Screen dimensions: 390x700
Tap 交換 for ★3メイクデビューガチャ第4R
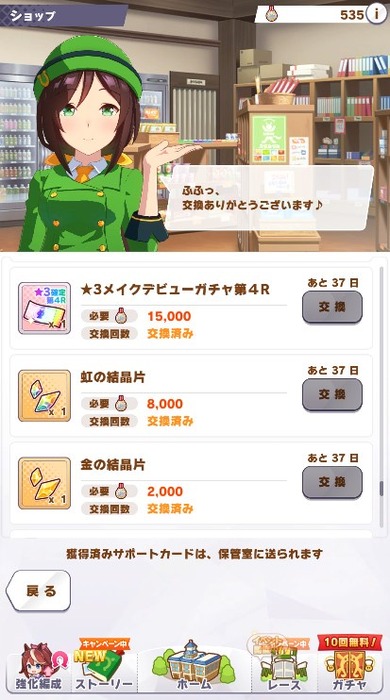(332, 307)
